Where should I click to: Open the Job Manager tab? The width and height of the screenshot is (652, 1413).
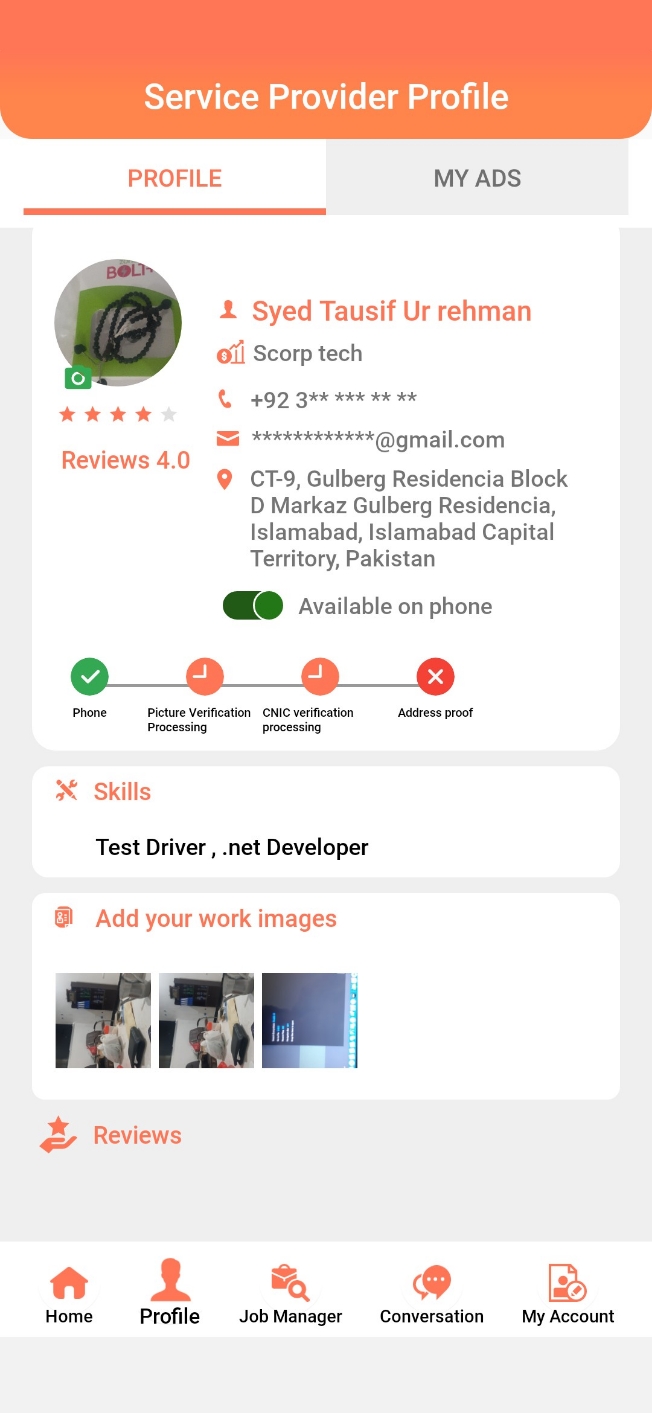290,1295
